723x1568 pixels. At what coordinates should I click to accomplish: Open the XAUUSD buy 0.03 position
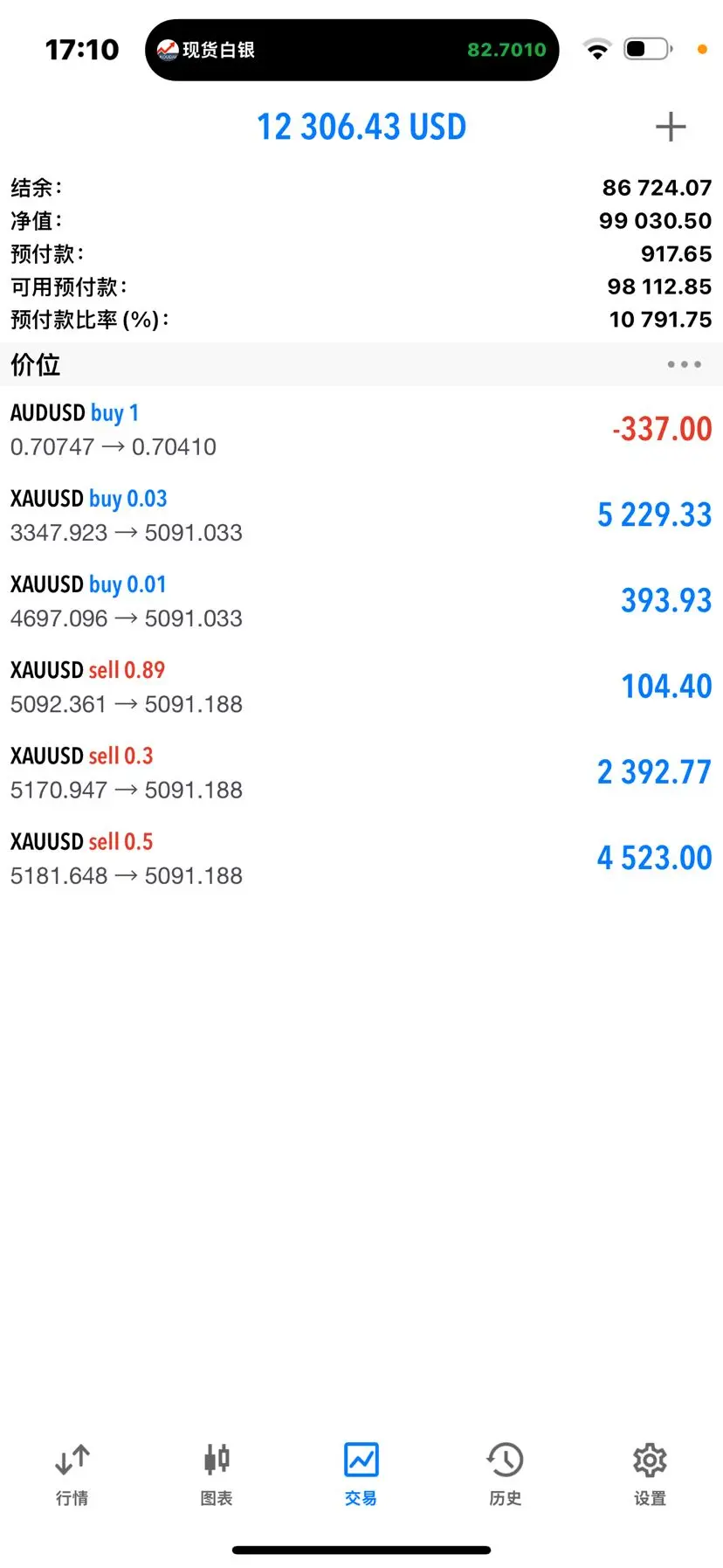click(x=361, y=515)
